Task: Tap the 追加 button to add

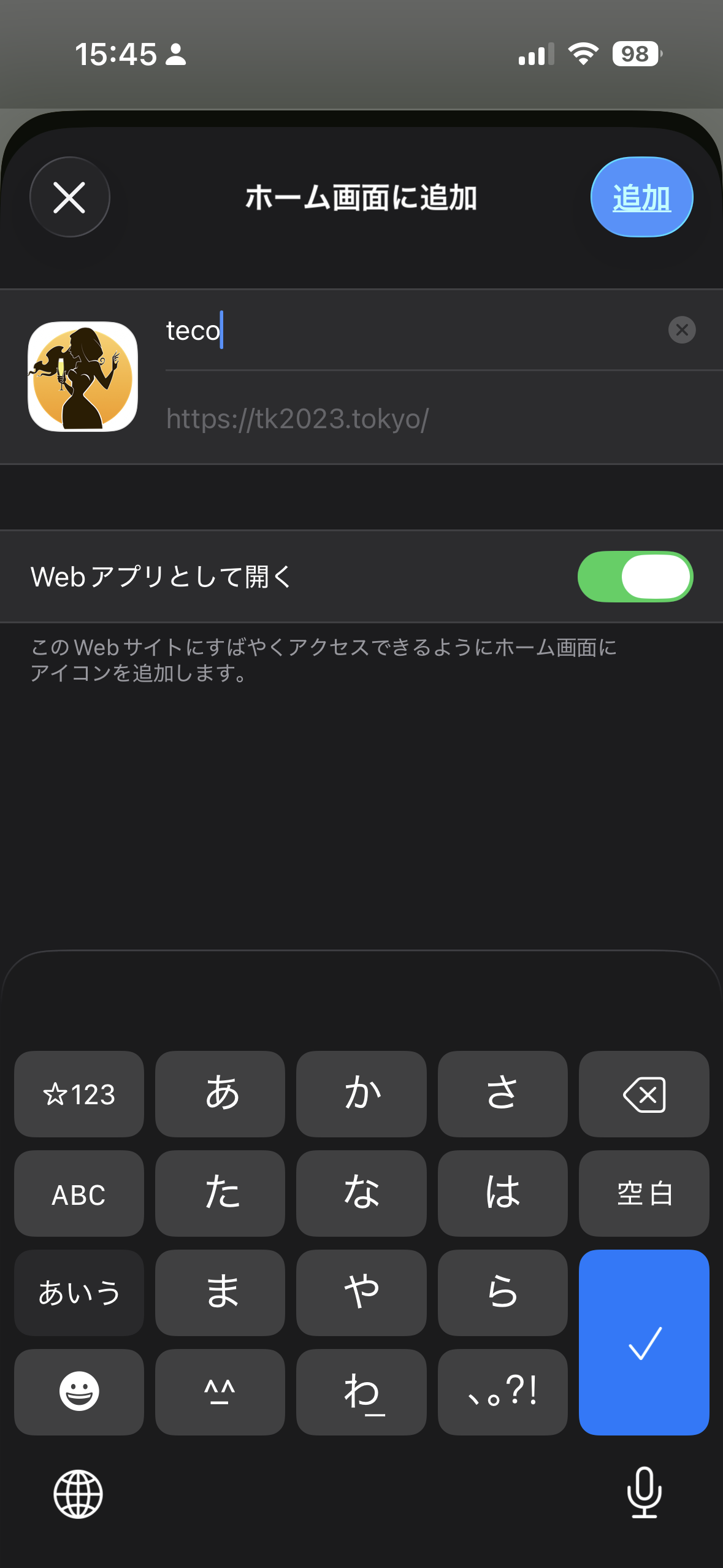Action: pos(641,198)
